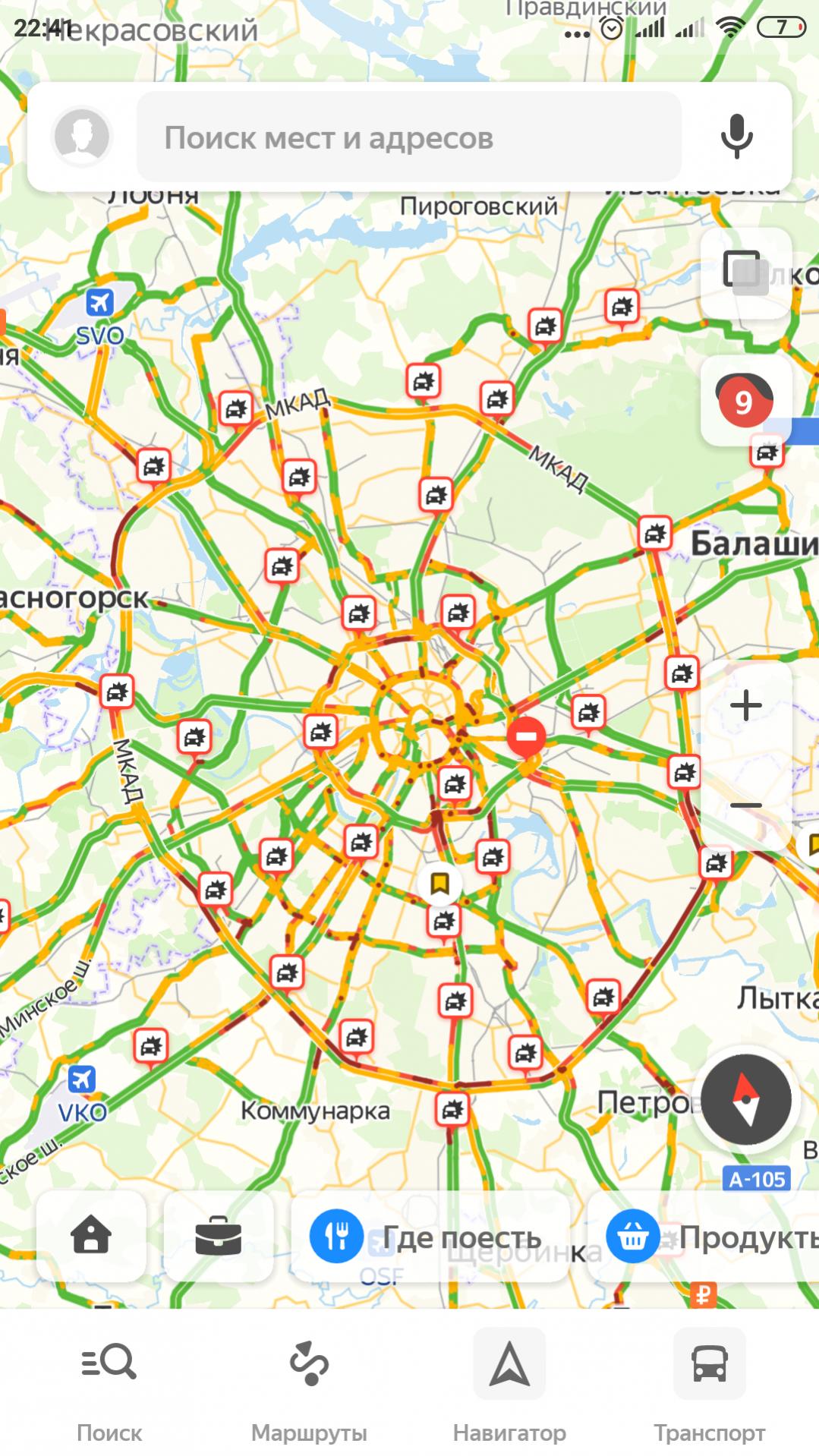Toggle the traffic level 9 indicator
The image size is (819, 1456).
[745, 400]
